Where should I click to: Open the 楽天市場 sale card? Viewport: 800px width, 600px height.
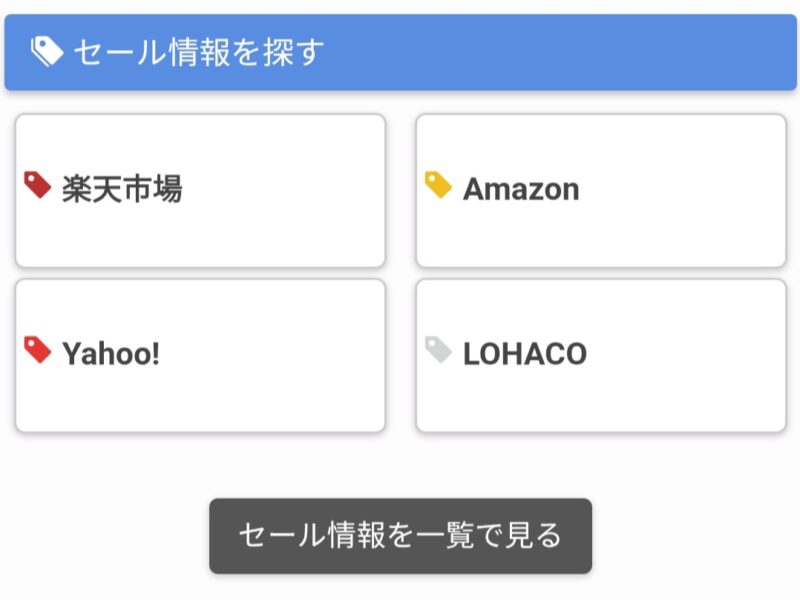coord(200,190)
